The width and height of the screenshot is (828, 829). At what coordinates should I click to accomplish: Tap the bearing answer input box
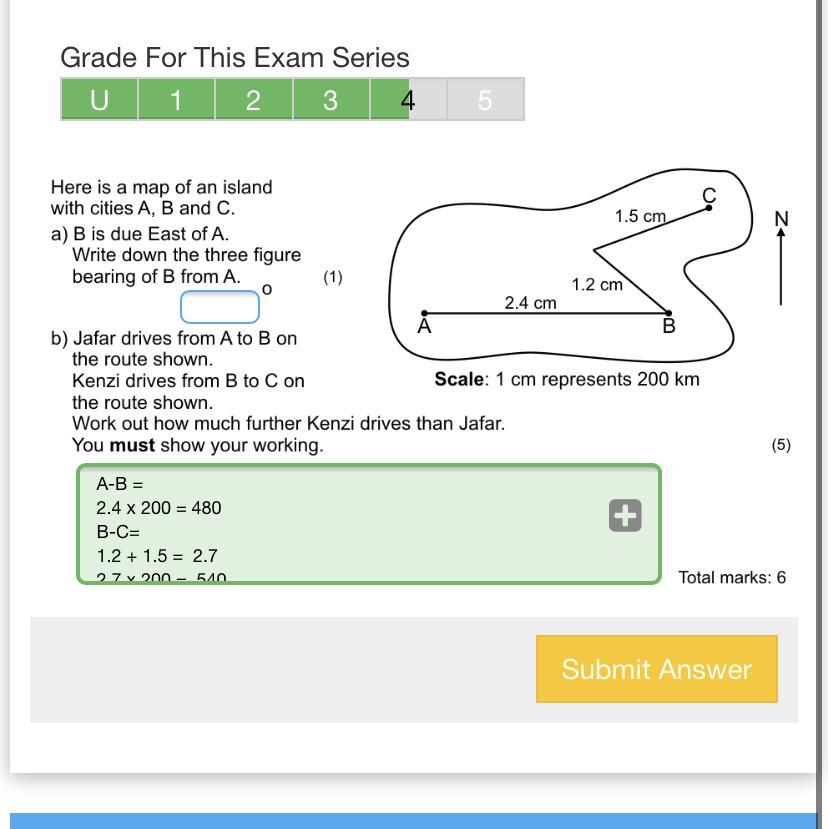(x=219, y=307)
